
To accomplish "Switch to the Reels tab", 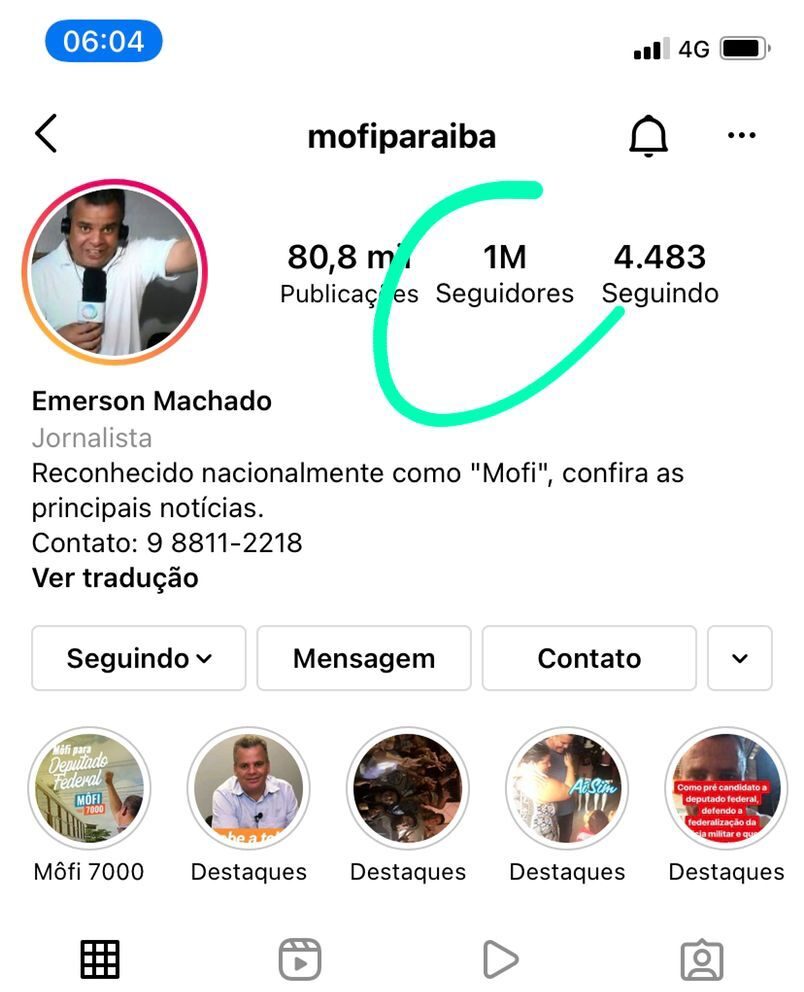I will [x=300, y=960].
